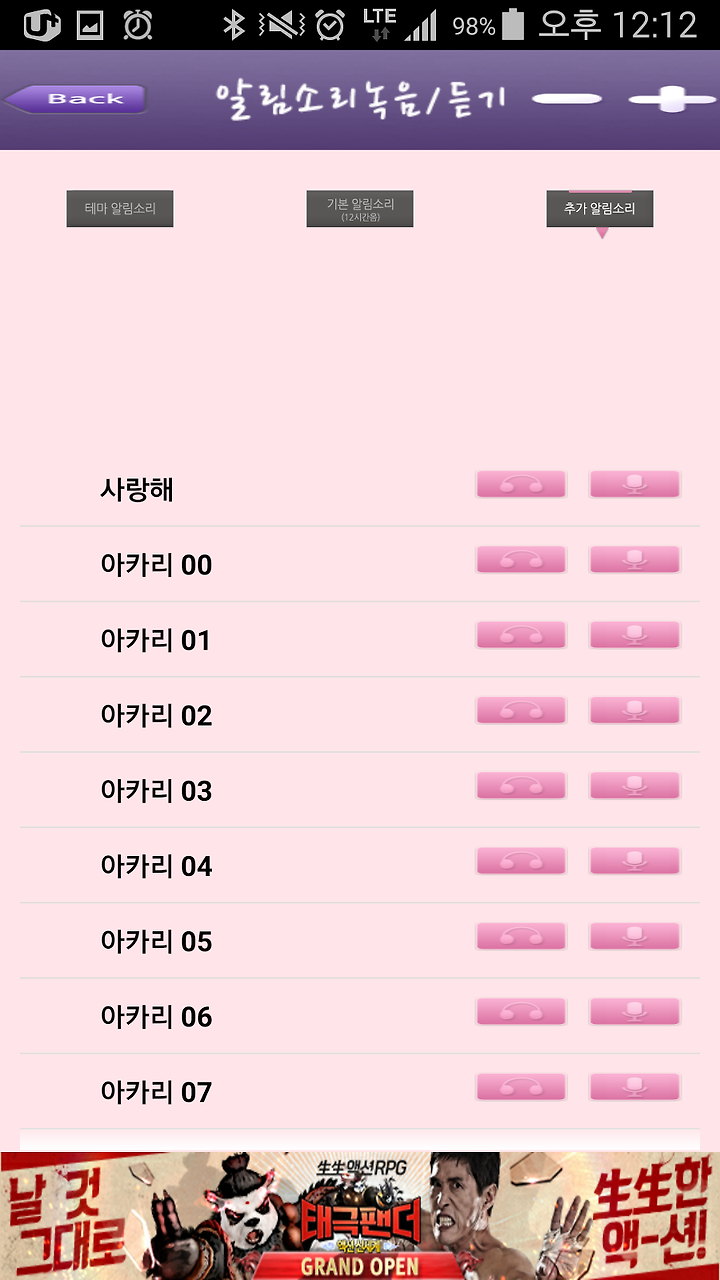720x1280 pixels.
Task: Switch to the 기본 알림소리 tab
Action: [x=360, y=209]
